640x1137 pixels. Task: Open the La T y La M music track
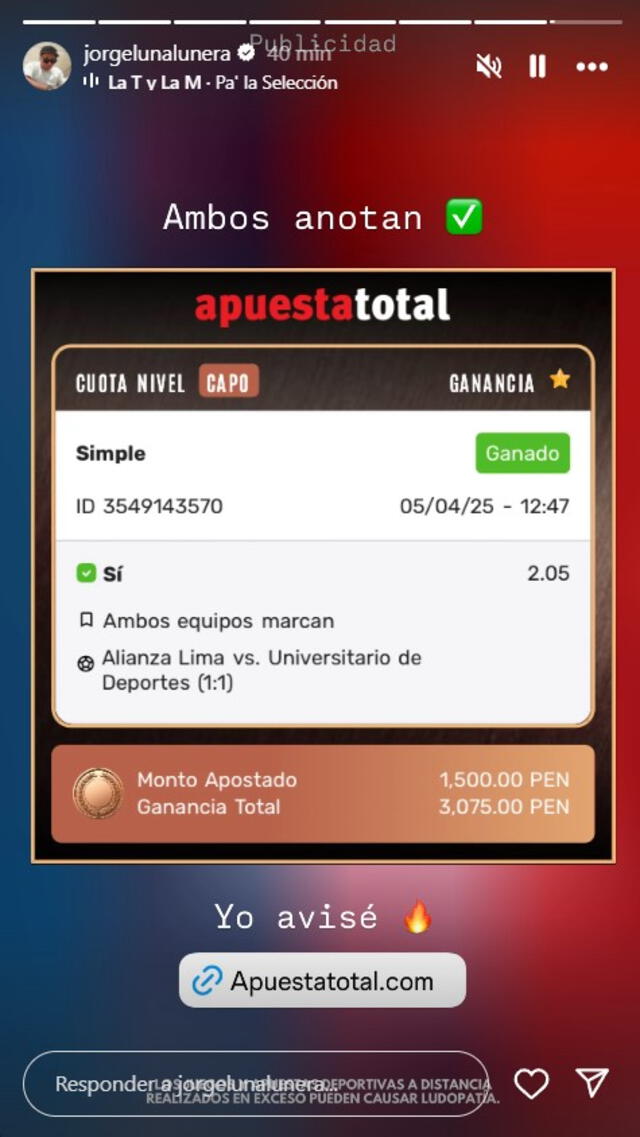pos(220,83)
